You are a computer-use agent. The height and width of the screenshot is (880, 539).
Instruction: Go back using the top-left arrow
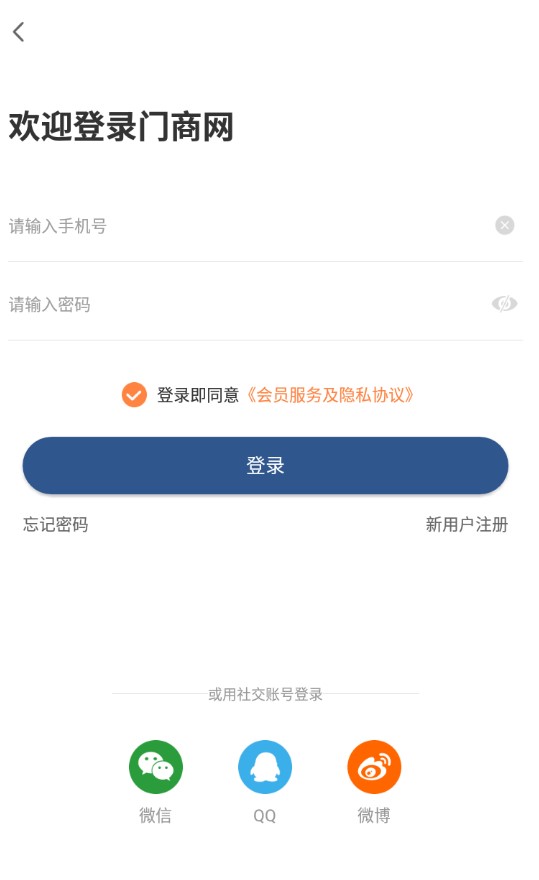(x=19, y=32)
